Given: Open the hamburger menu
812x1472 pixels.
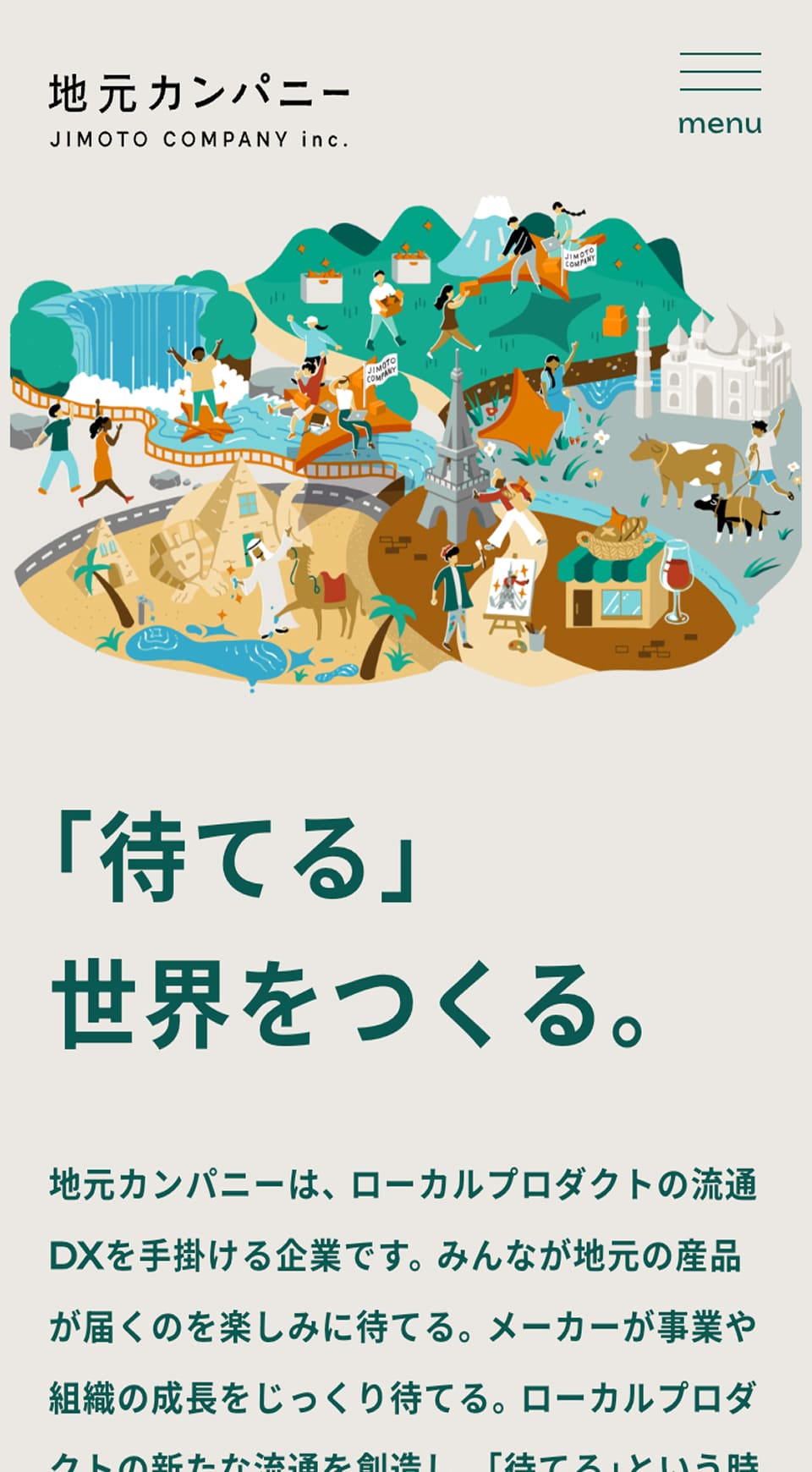Looking at the screenshot, I should tap(720, 92).
